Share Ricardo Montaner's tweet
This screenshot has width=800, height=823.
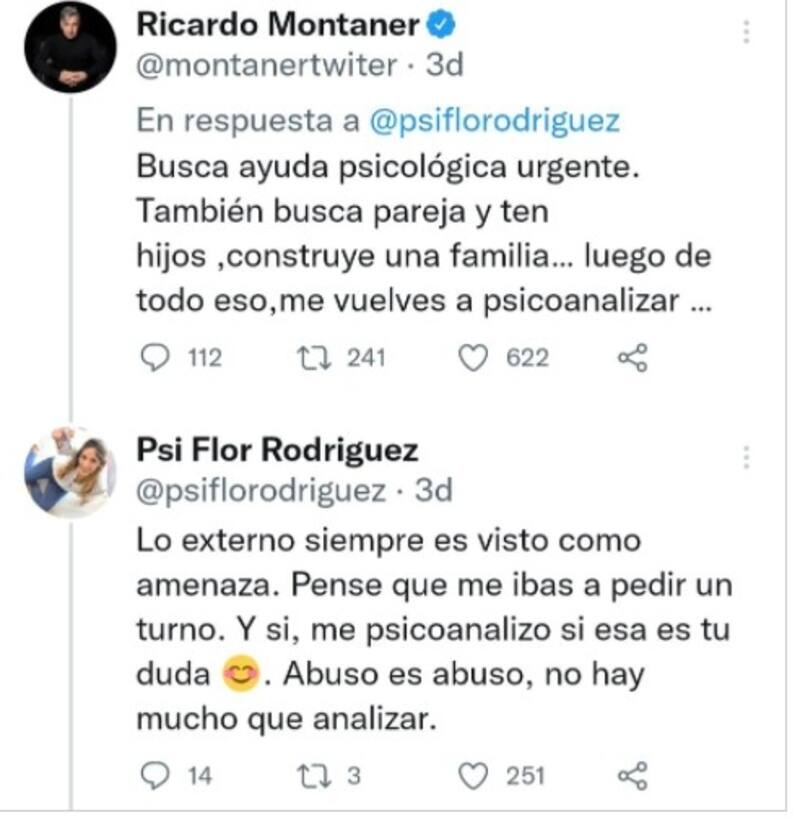point(634,358)
